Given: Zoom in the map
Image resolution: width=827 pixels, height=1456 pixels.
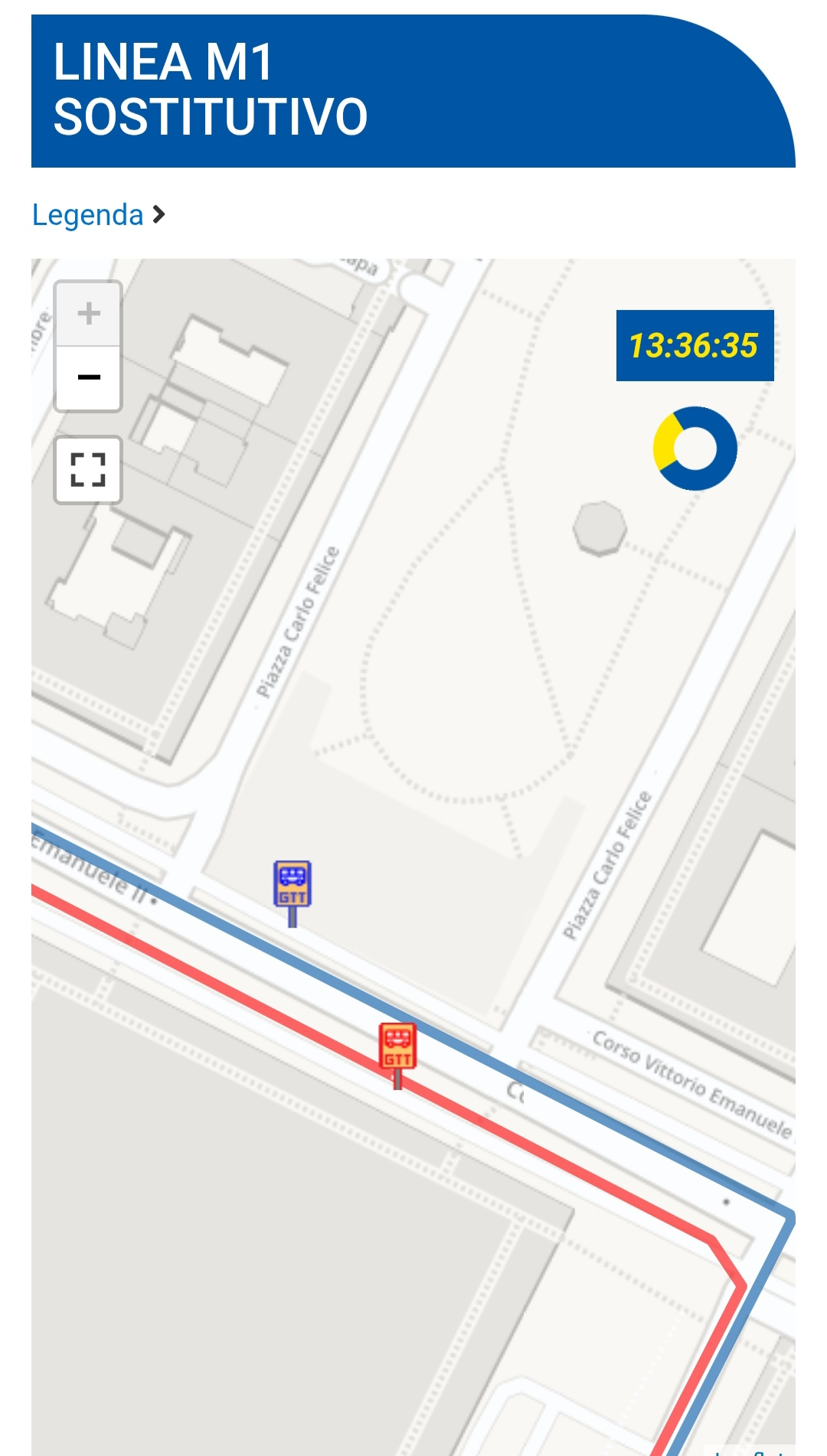Looking at the screenshot, I should 88,314.
